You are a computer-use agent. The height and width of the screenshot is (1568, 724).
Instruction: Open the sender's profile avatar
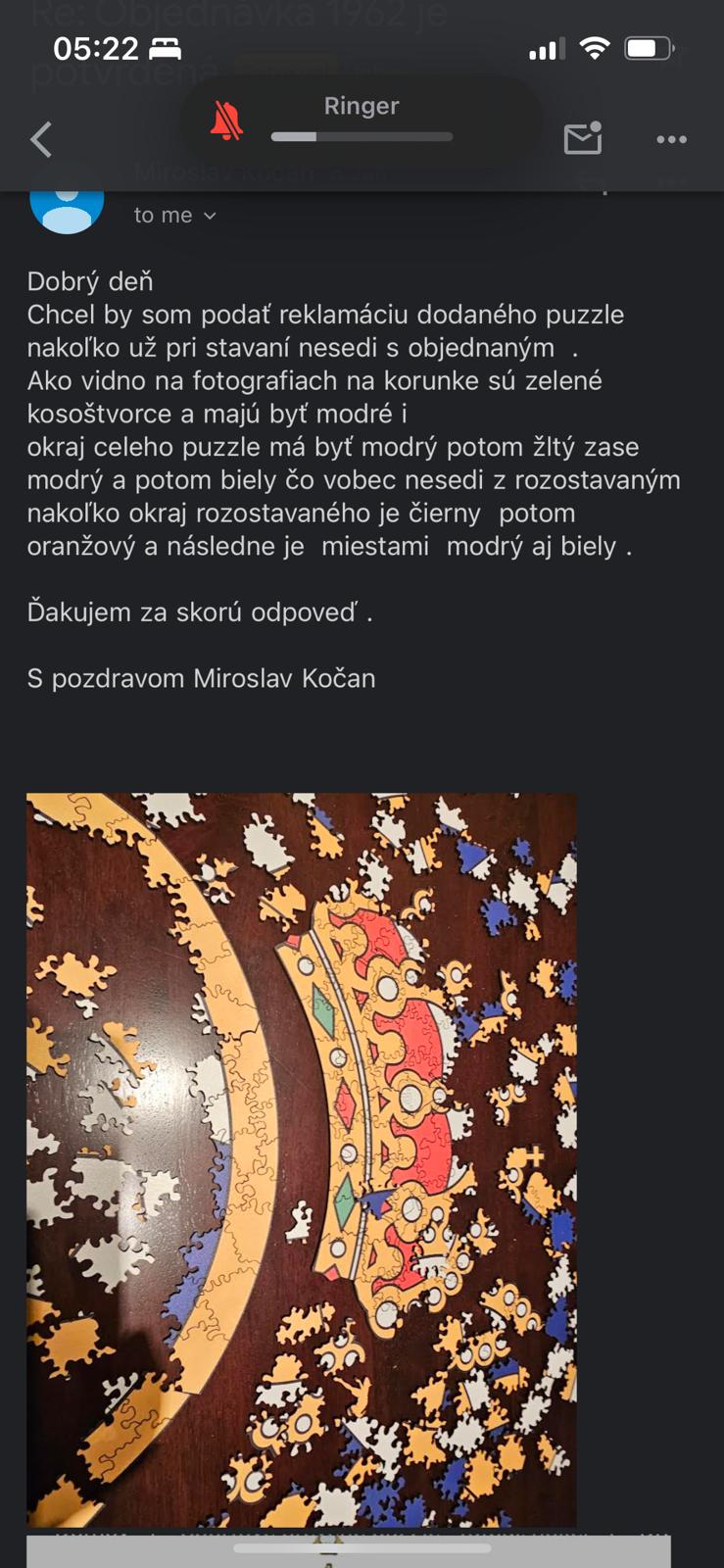pos(67,206)
